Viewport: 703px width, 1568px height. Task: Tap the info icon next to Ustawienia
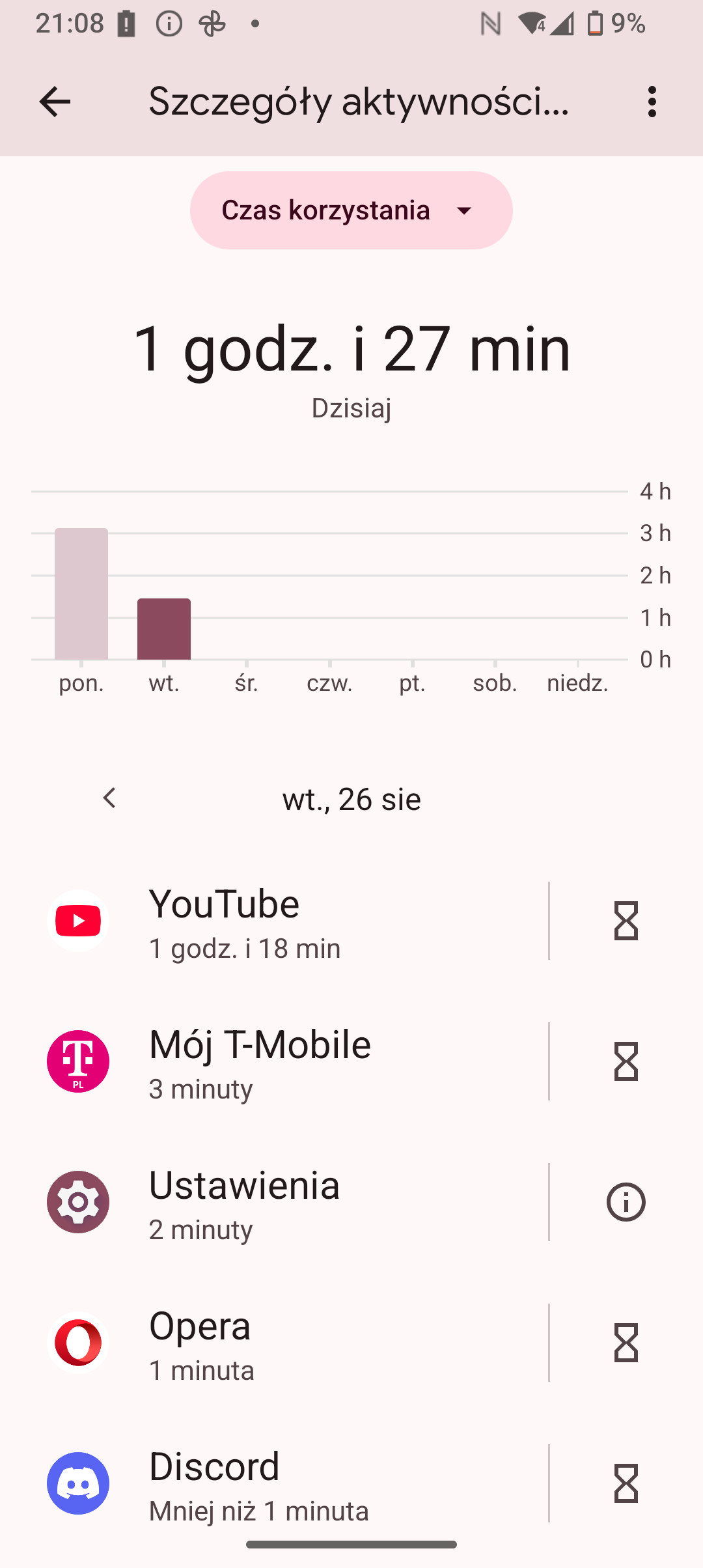[x=626, y=1202]
